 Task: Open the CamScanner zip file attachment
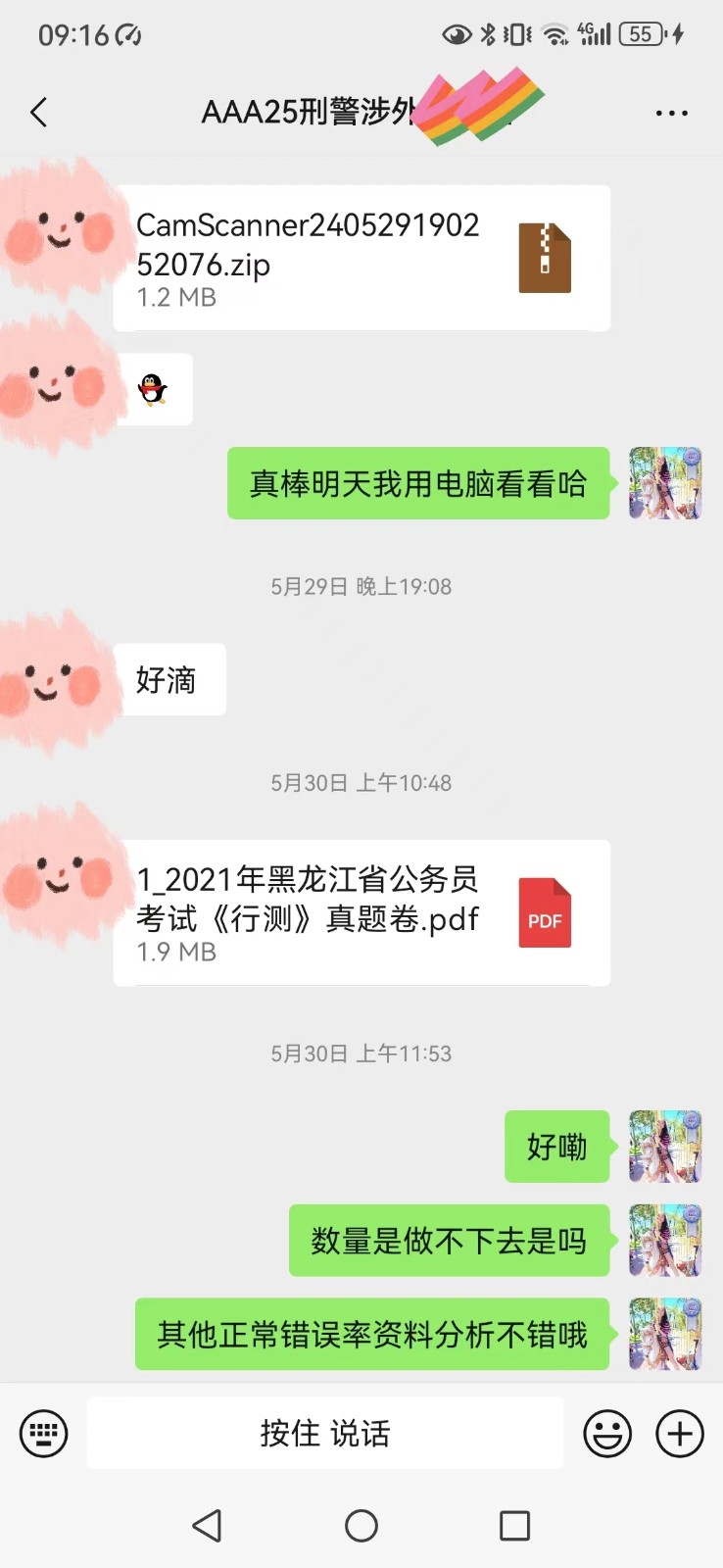pyautogui.click(x=361, y=258)
